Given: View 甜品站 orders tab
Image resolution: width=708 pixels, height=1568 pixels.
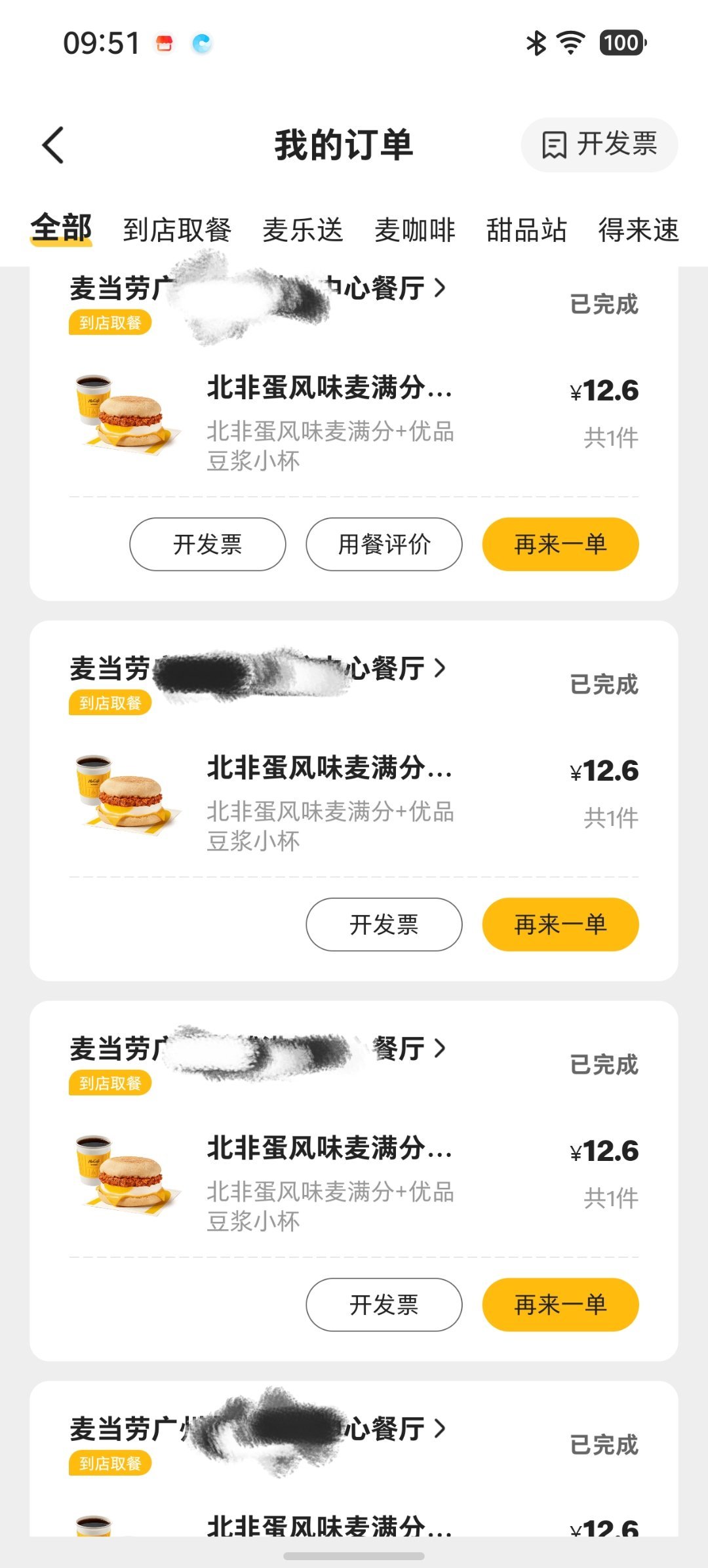Looking at the screenshot, I should point(526,230).
